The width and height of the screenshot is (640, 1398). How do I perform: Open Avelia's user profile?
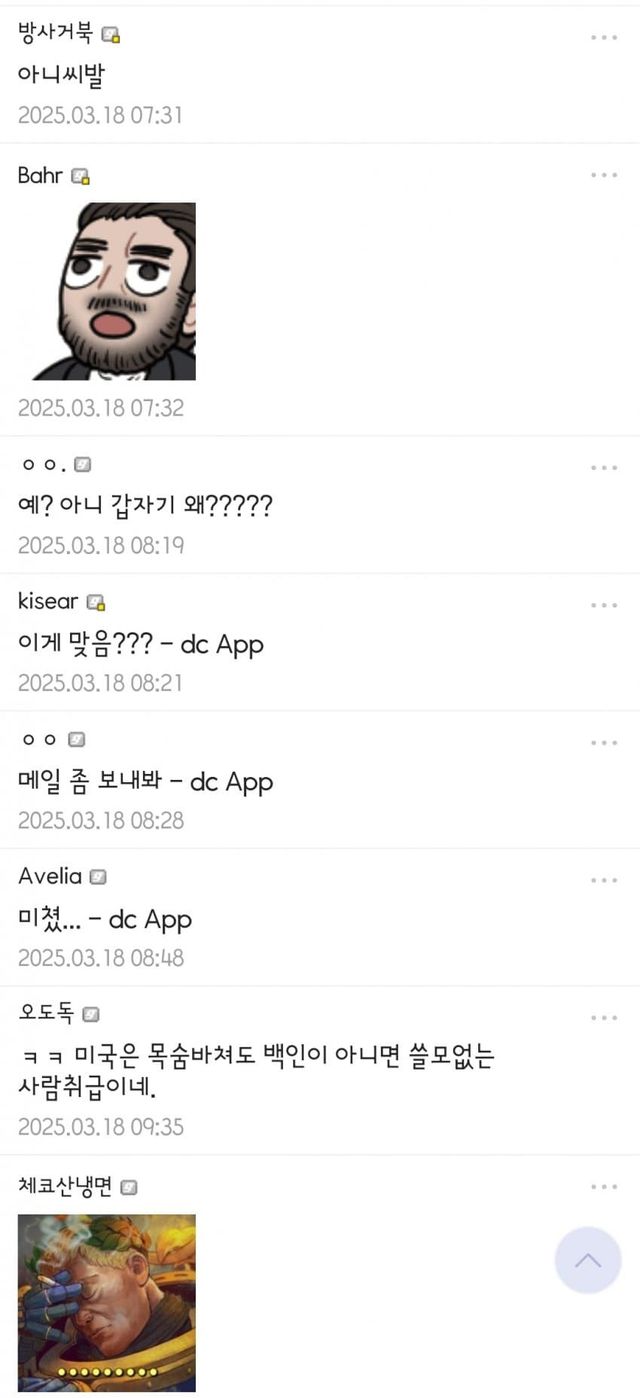50,877
